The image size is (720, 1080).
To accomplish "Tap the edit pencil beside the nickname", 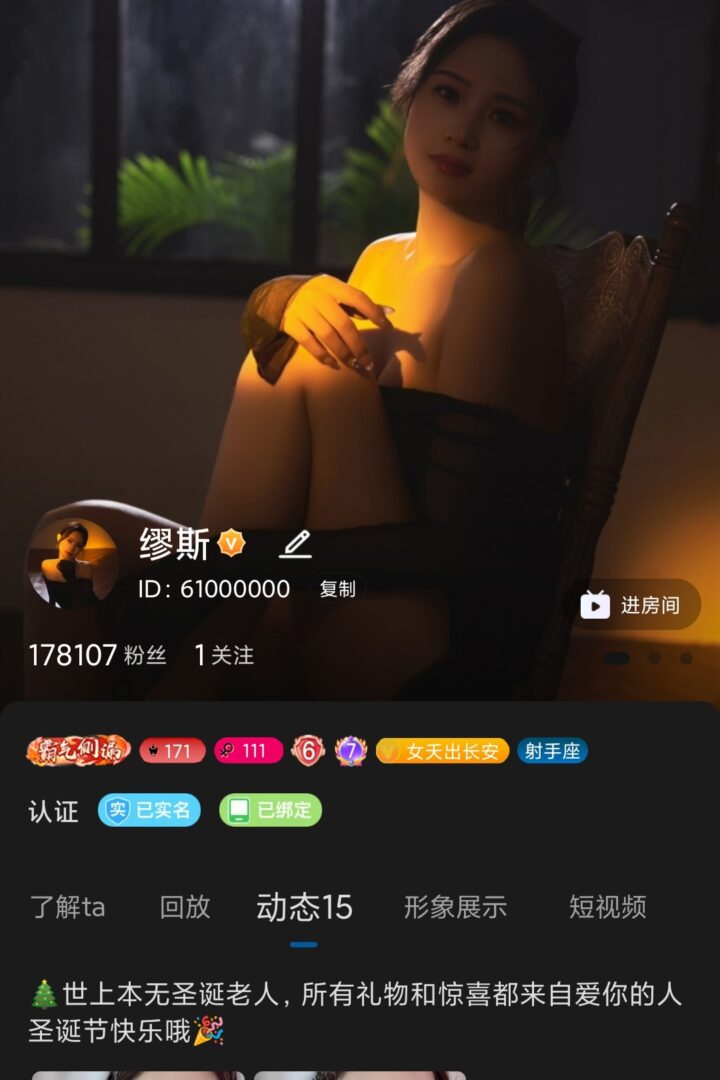I will tap(295, 544).
